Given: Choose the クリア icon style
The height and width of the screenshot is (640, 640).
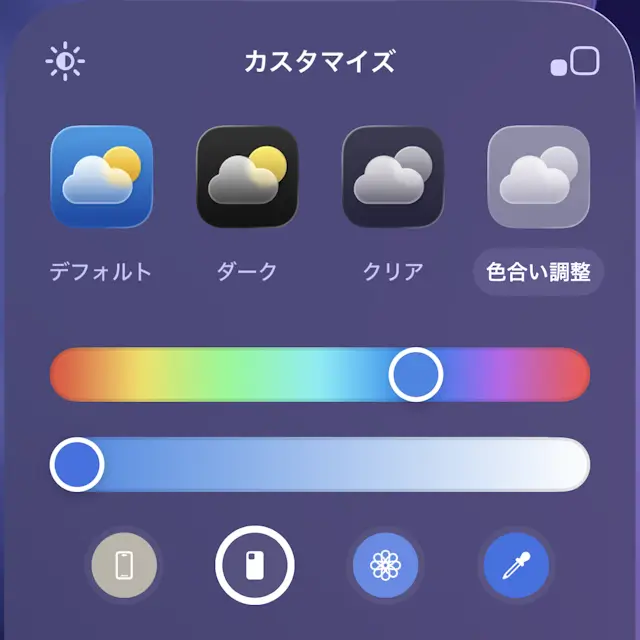Looking at the screenshot, I should (x=392, y=176).
